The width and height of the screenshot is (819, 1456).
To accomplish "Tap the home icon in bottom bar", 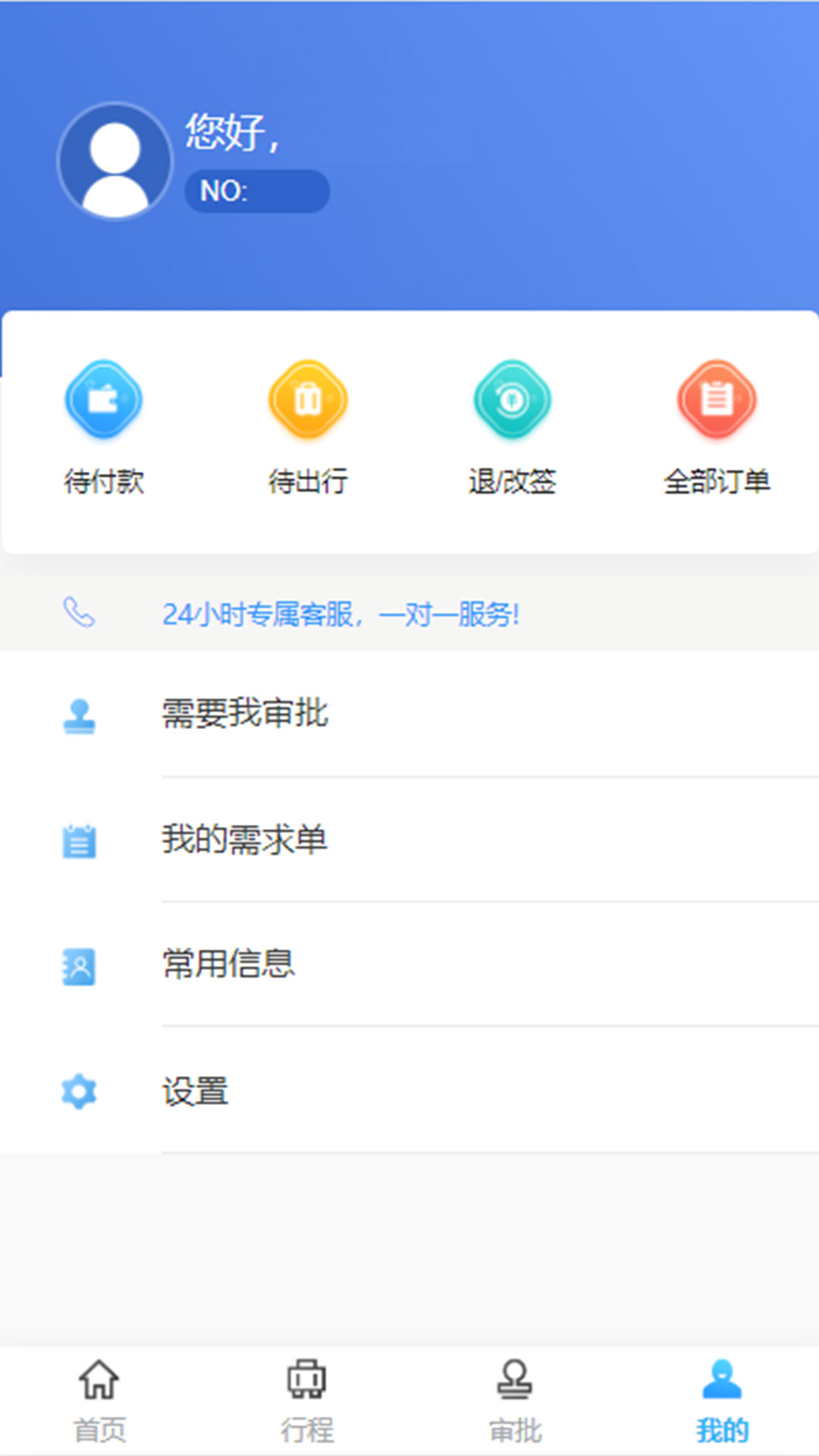I will click(101, 1382).
